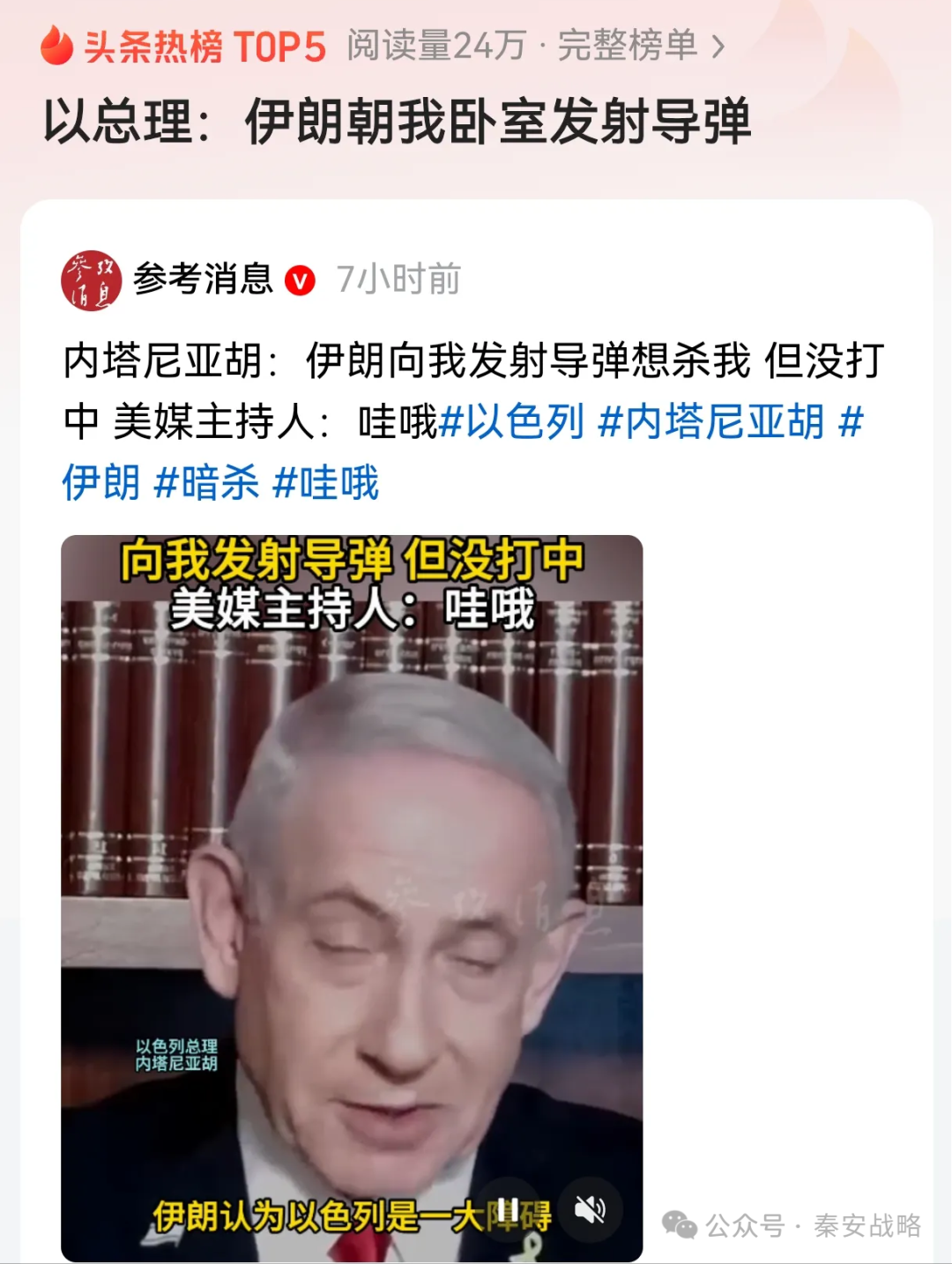Click the WeChat 公众号 chat icon
952x1264 pixels.
click(678, 1225)
